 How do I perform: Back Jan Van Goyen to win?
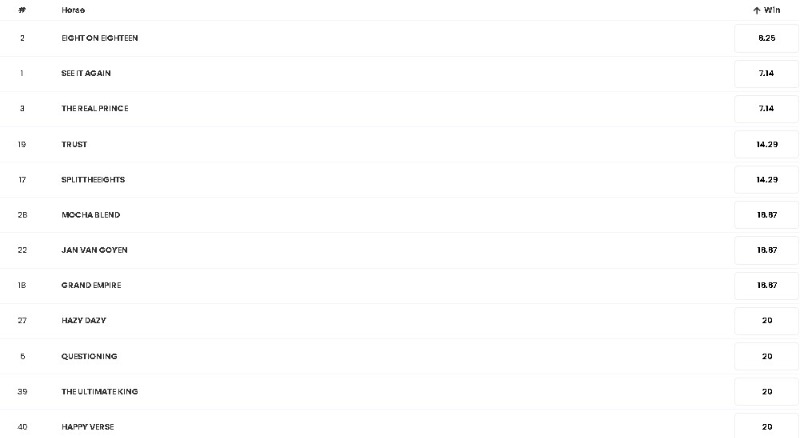coord(766,250)
